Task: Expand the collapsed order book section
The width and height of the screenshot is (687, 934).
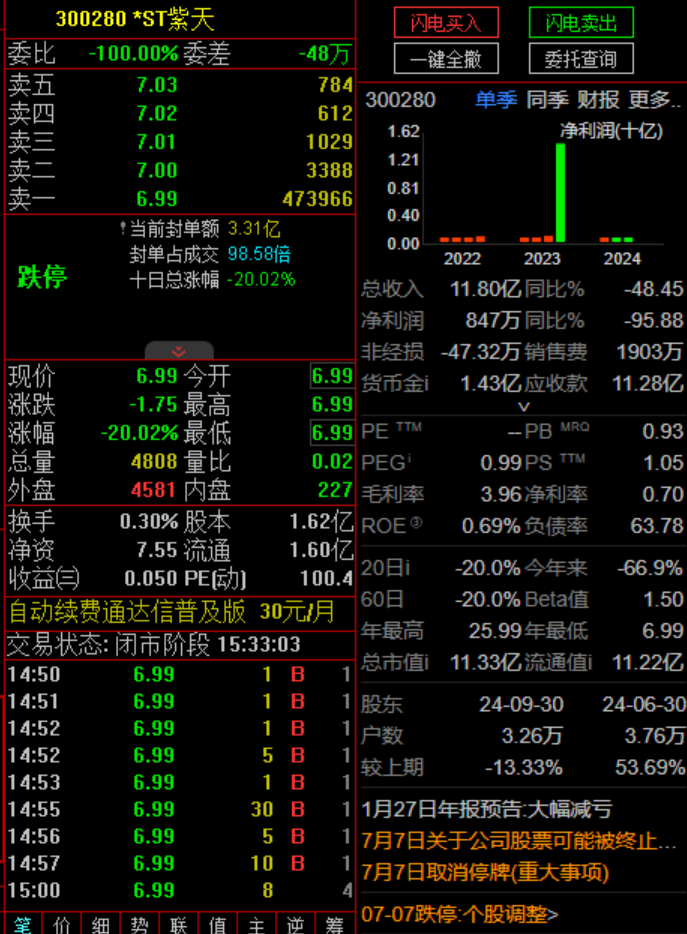Action: point(179,351)
